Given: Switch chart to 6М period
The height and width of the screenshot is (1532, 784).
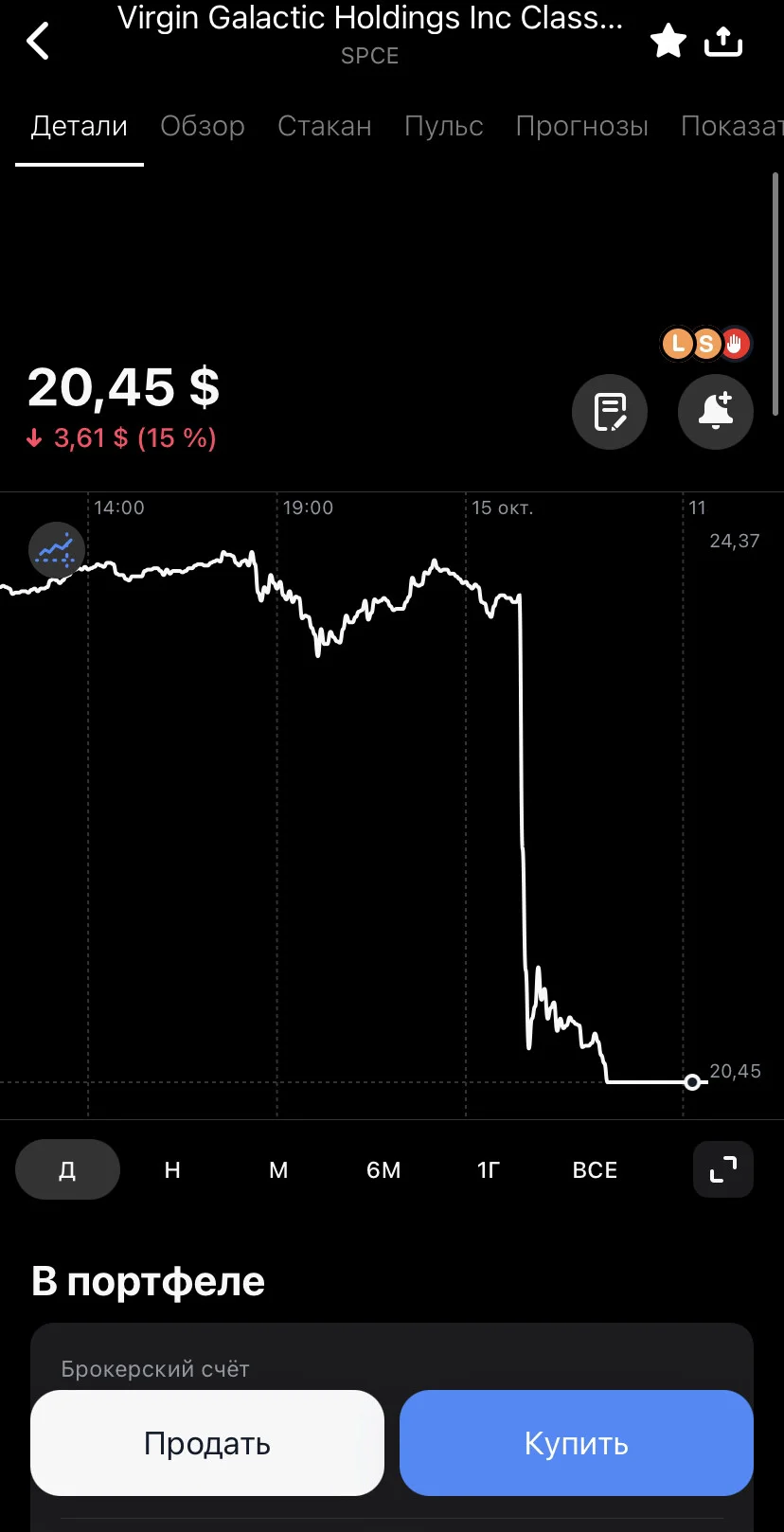Looking at the screenshot, I should 383,1169.
